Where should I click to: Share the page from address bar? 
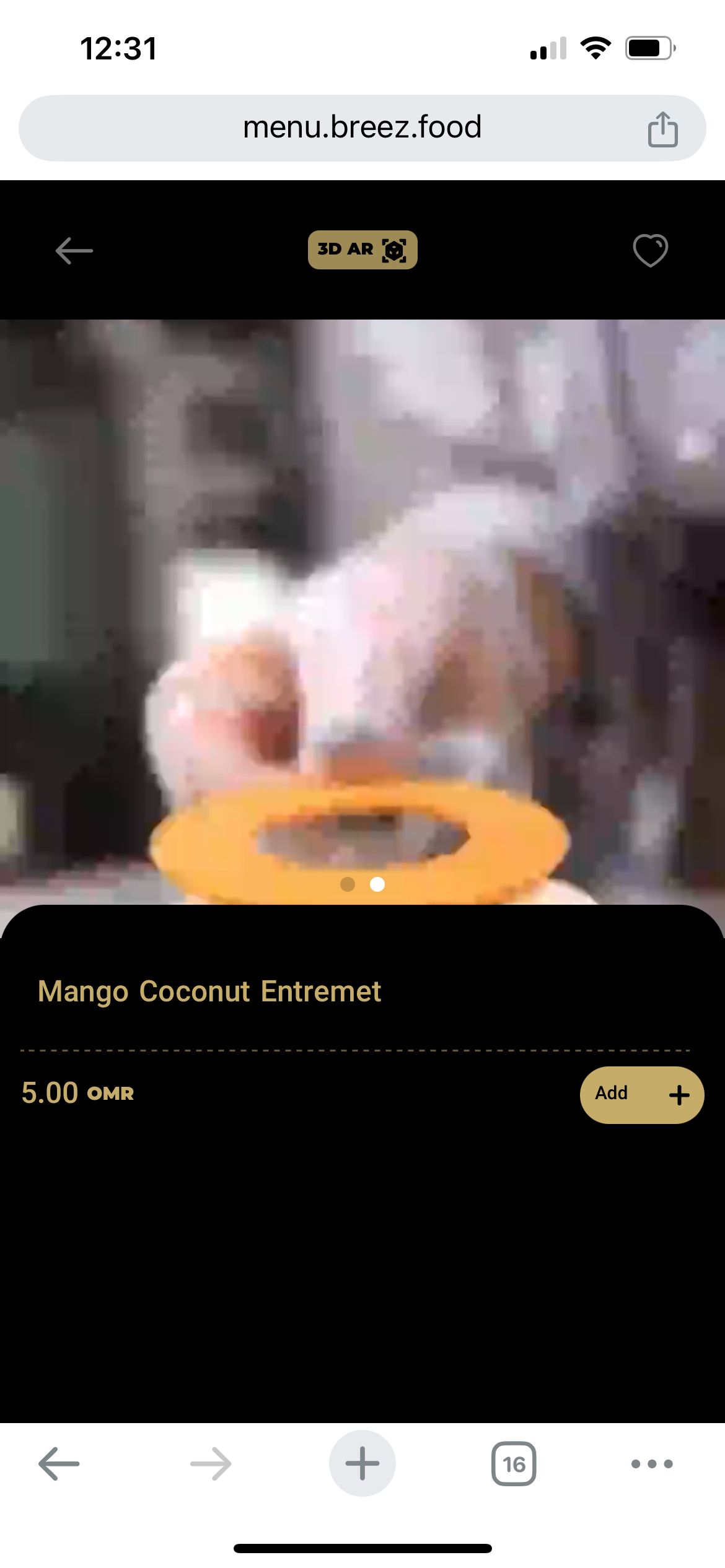(662, 129)
